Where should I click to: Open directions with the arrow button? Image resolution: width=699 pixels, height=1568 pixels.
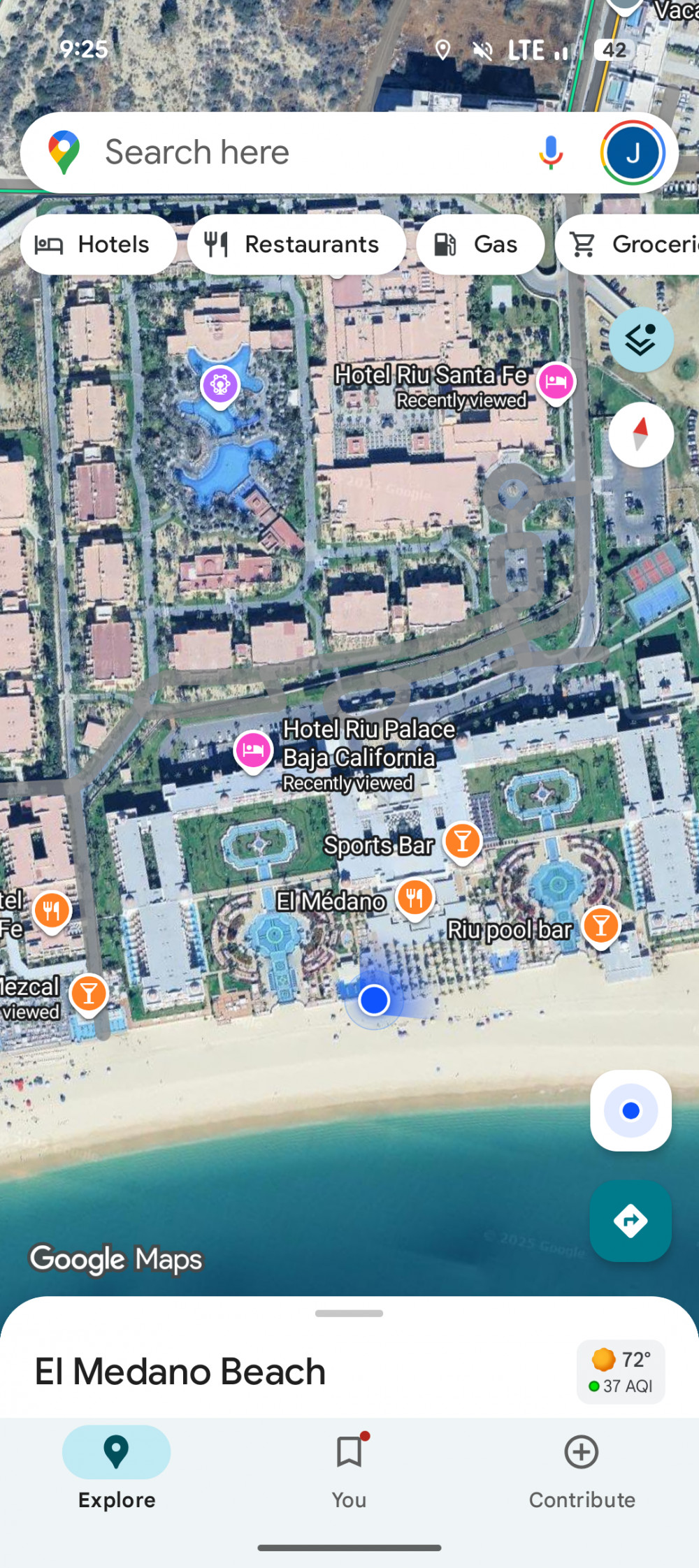pyautogui.click(x=630, y=1221)
